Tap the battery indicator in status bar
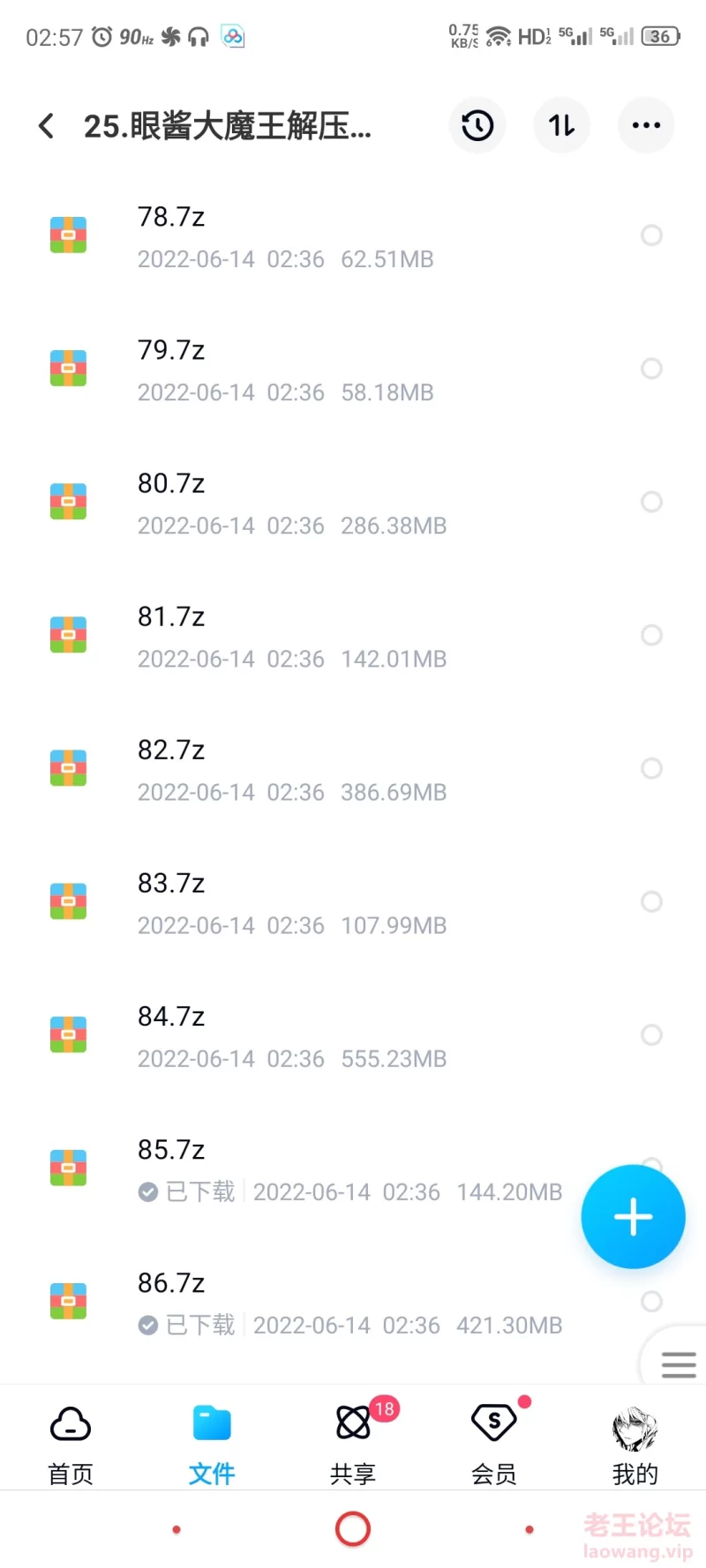Screen dimensions: 706x1568 [660, 36]
